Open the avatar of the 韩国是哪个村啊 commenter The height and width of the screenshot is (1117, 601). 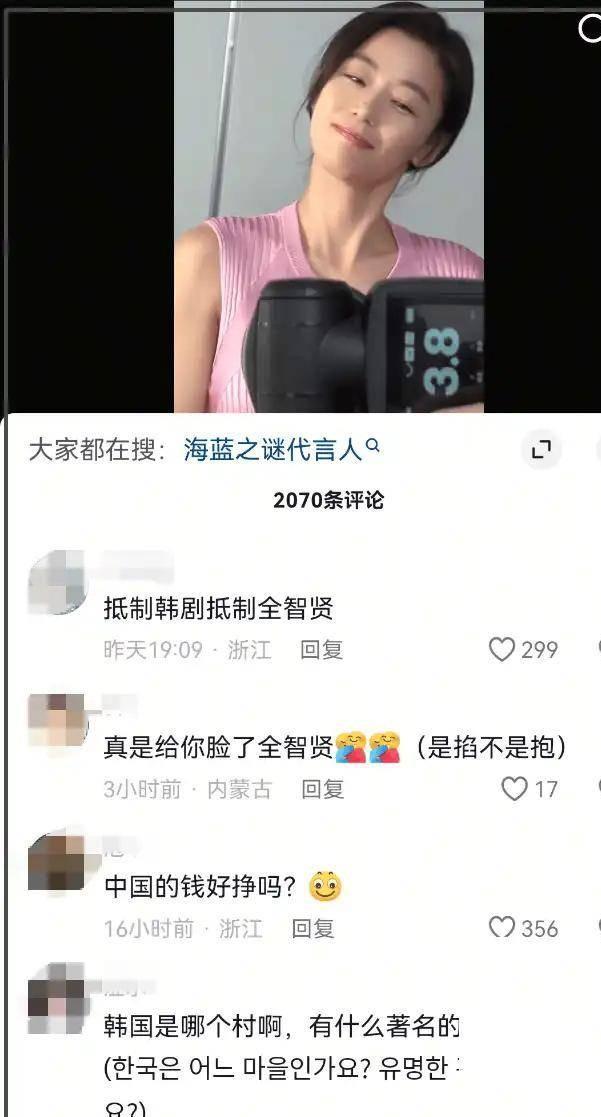57,998
